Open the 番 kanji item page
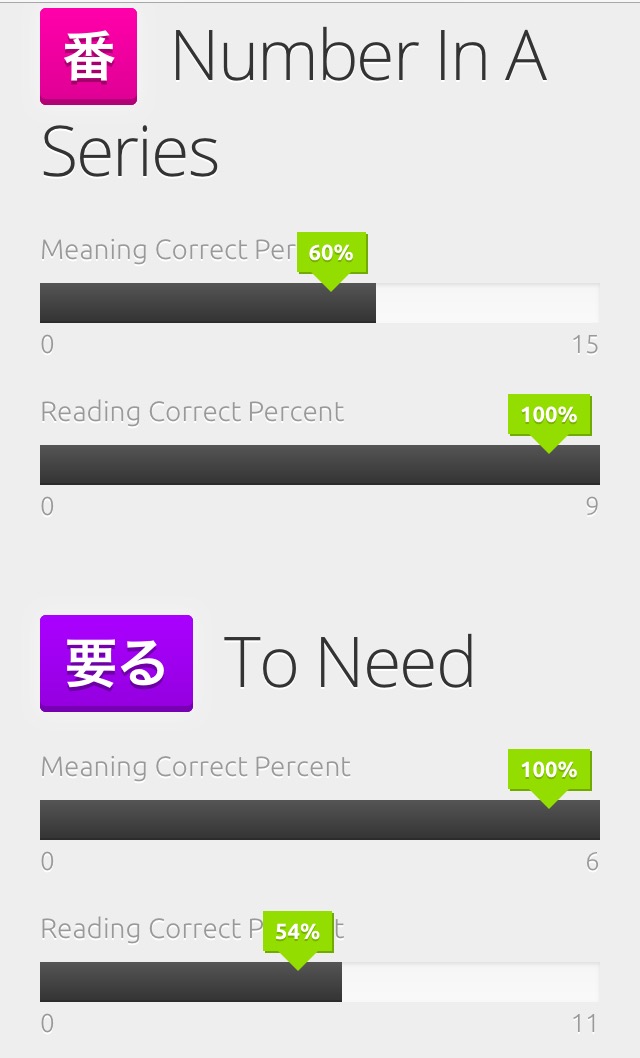This screenshot has height=1058, width=640. pos(88,57)
